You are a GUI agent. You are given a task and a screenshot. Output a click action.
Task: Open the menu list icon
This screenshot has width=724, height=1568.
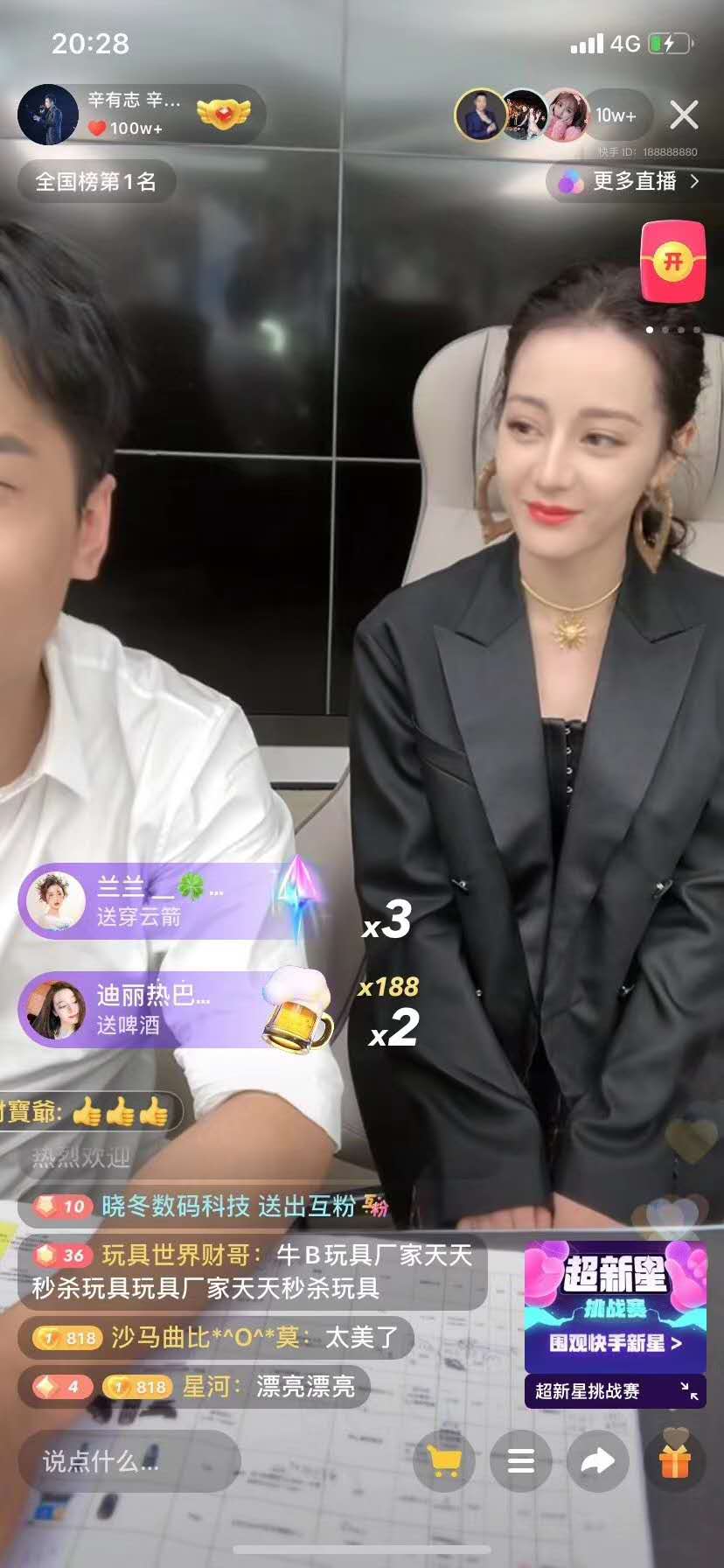521,1460
